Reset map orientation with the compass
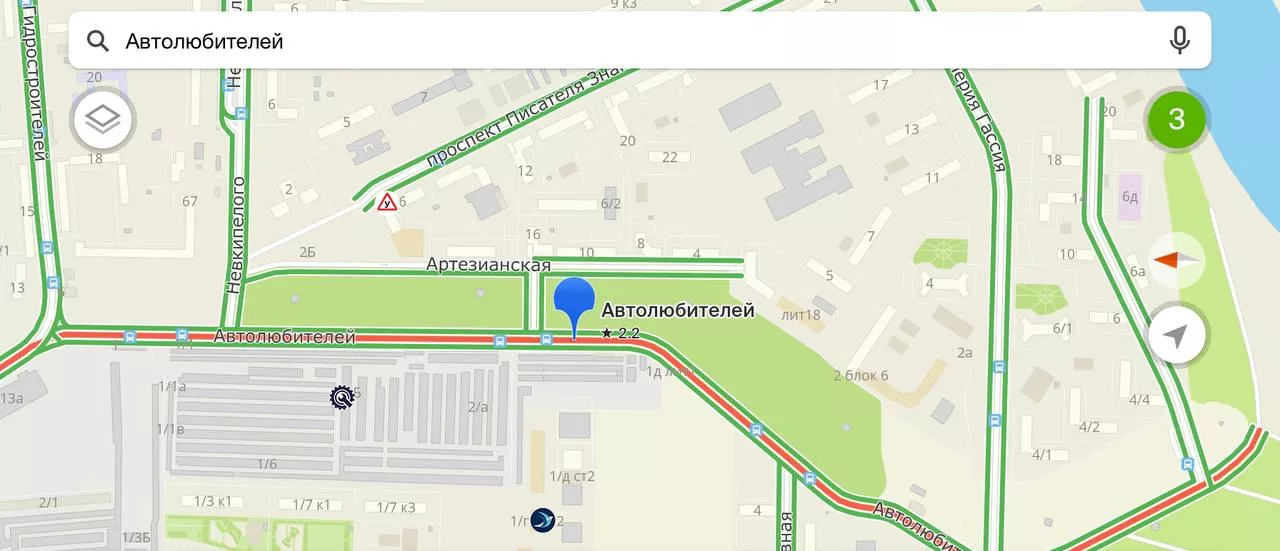Screen dimensions: 1280x551 point(1177,261)
